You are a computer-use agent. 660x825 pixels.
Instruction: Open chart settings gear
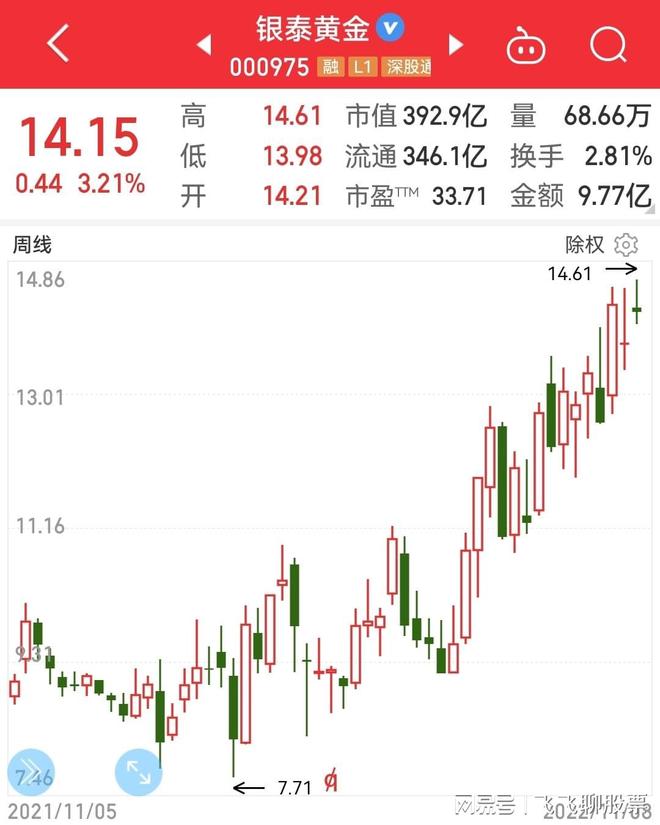click(x=627, y=245)
